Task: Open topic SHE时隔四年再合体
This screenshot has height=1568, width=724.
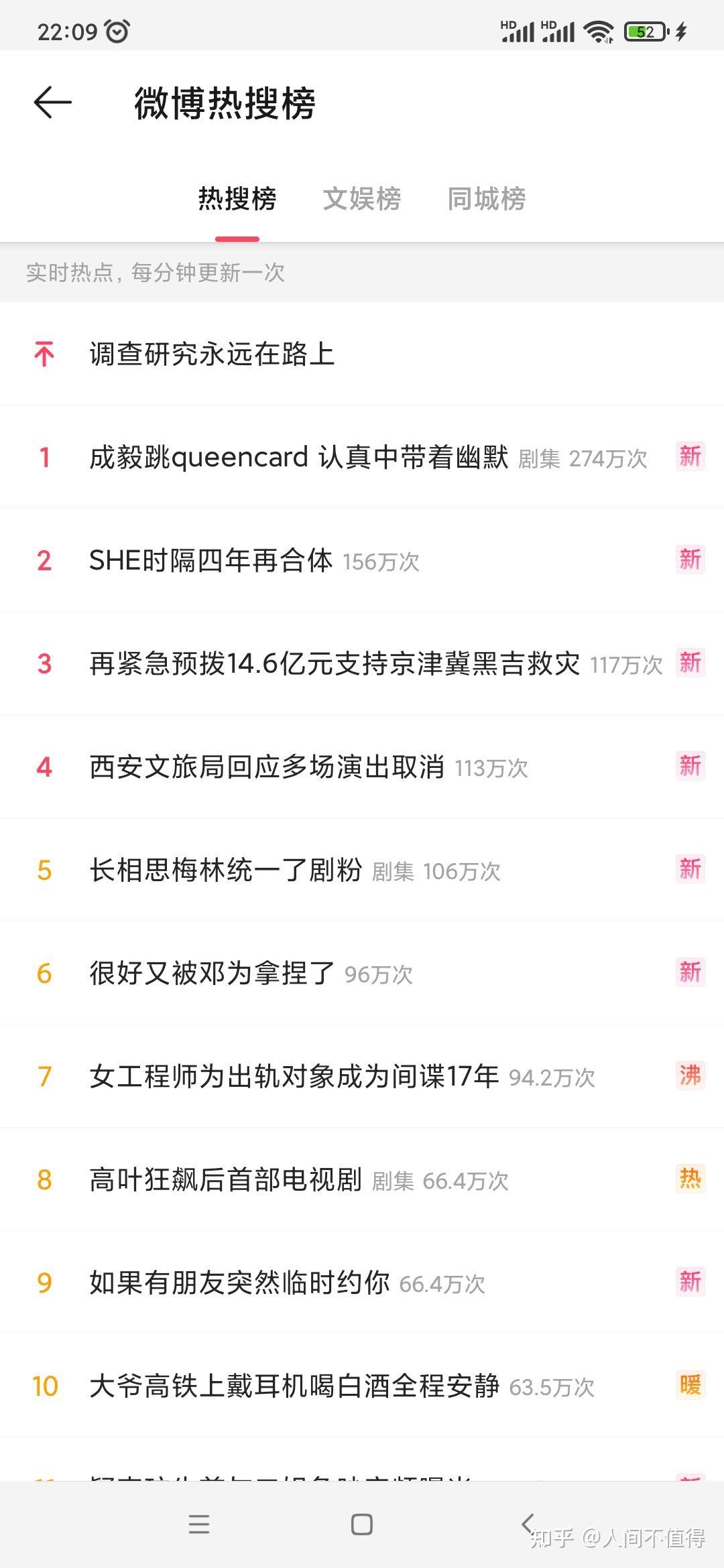Action: coord(211,560)
